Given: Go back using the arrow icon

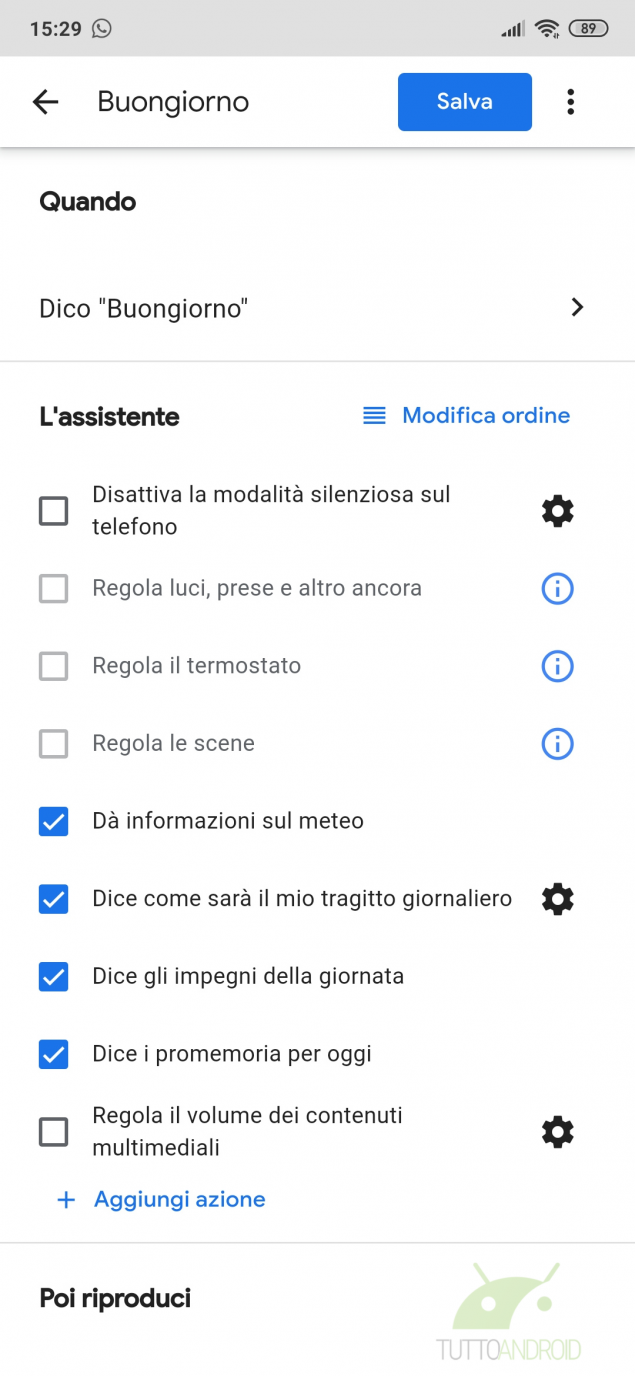Looking at the screenshot, I should coord(46,101).
